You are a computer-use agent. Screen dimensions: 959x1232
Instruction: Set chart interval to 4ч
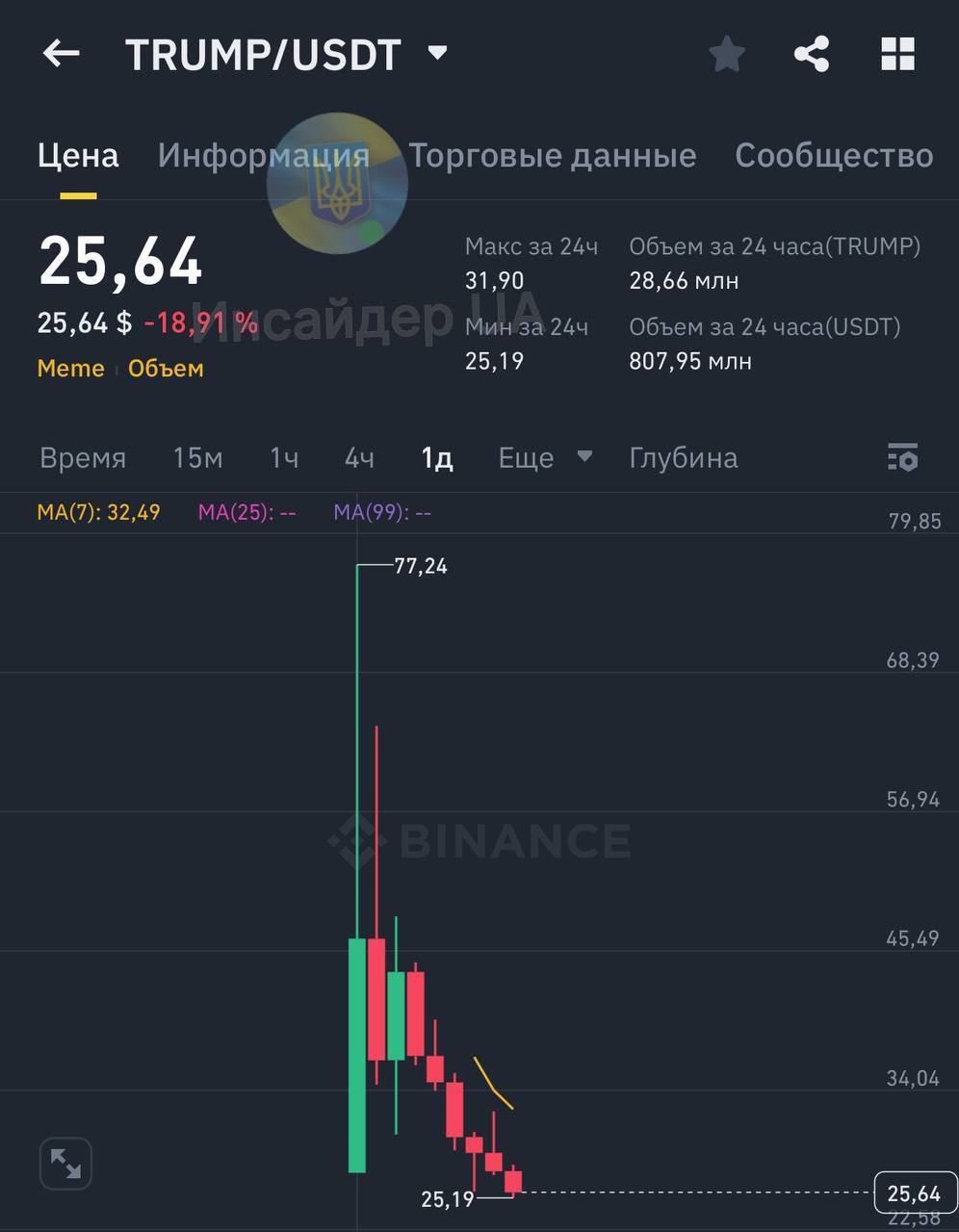click(359, 458)
